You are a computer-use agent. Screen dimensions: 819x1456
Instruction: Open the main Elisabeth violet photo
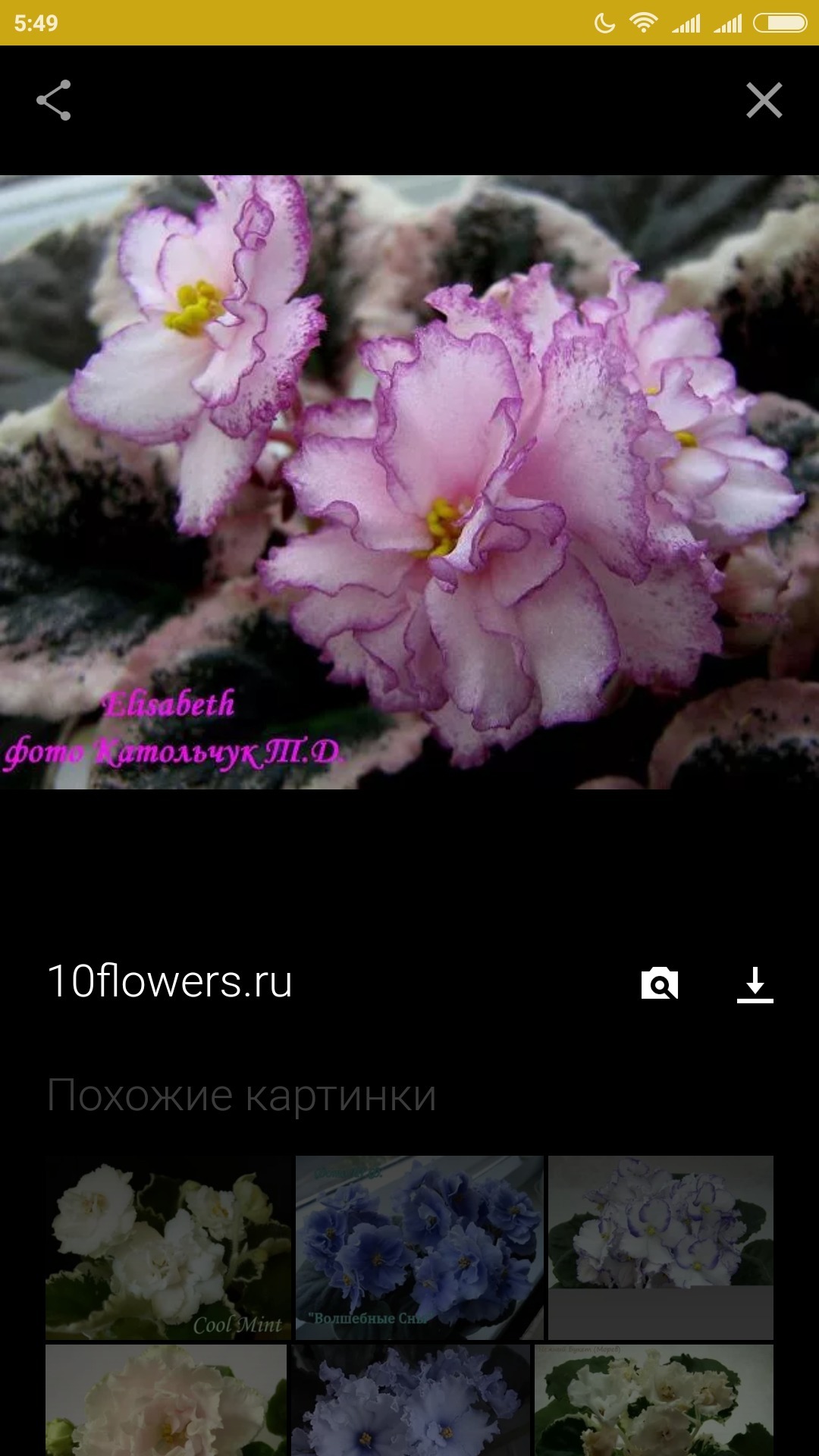(409, 482)
